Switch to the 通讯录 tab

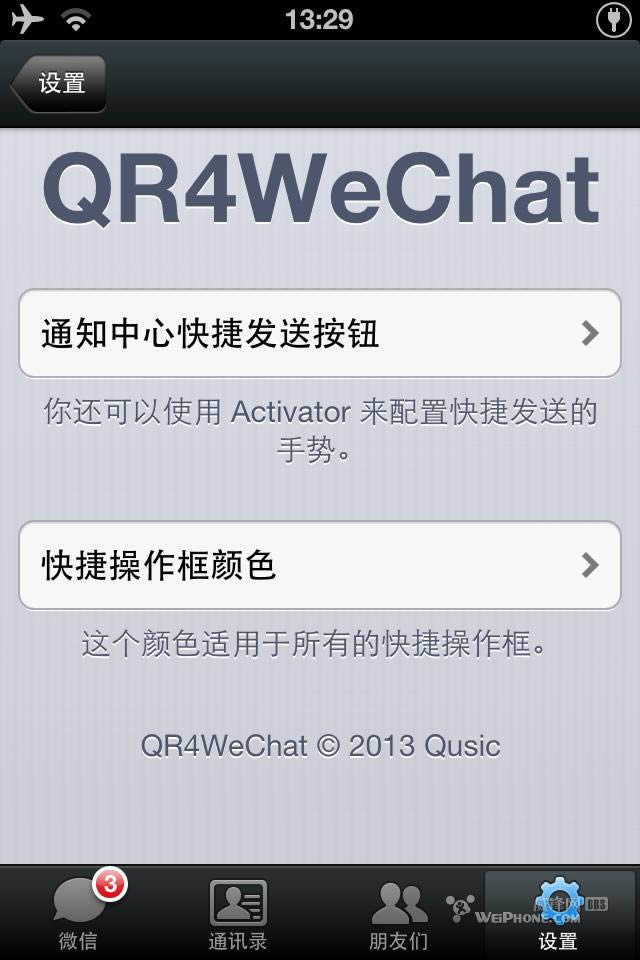237,913
